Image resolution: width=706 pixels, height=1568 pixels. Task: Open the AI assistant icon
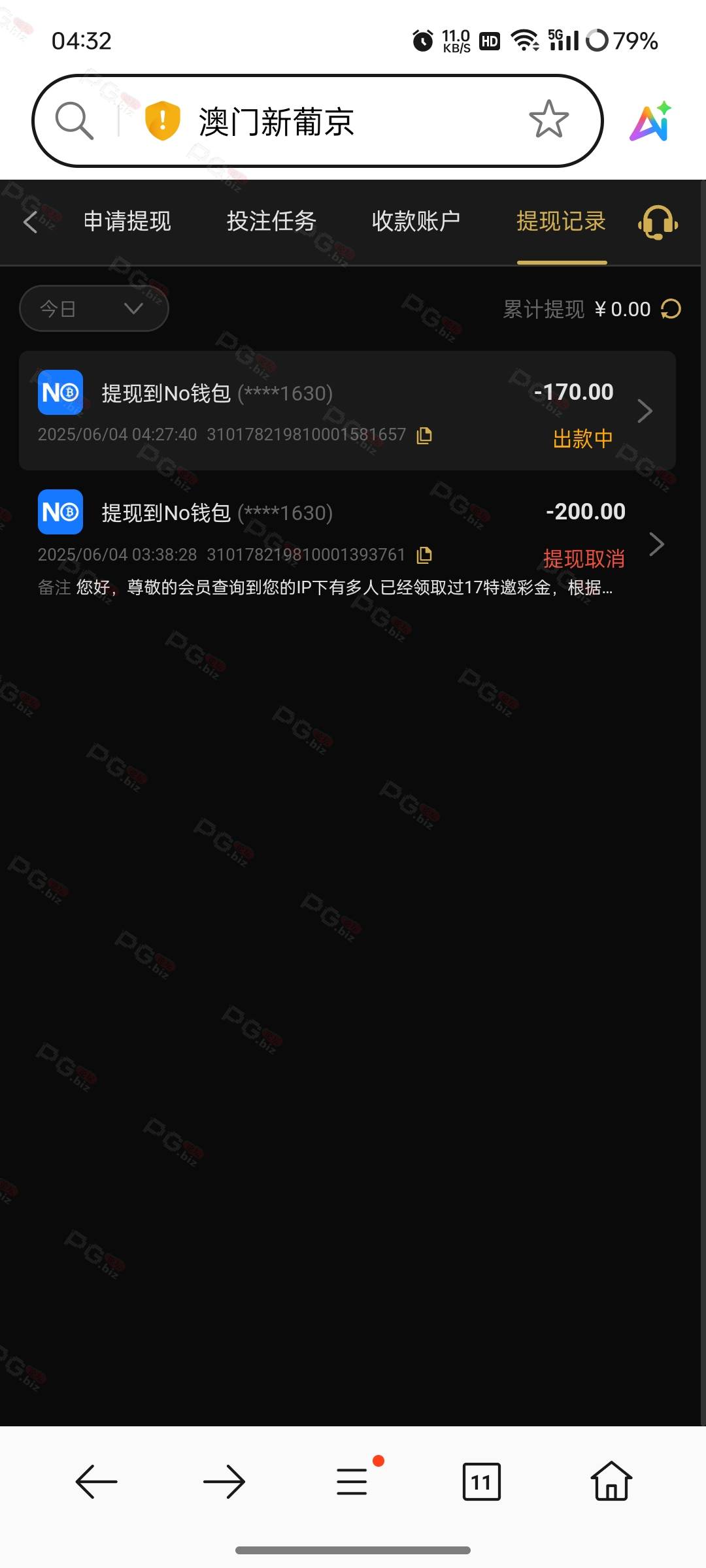[650, 122]
